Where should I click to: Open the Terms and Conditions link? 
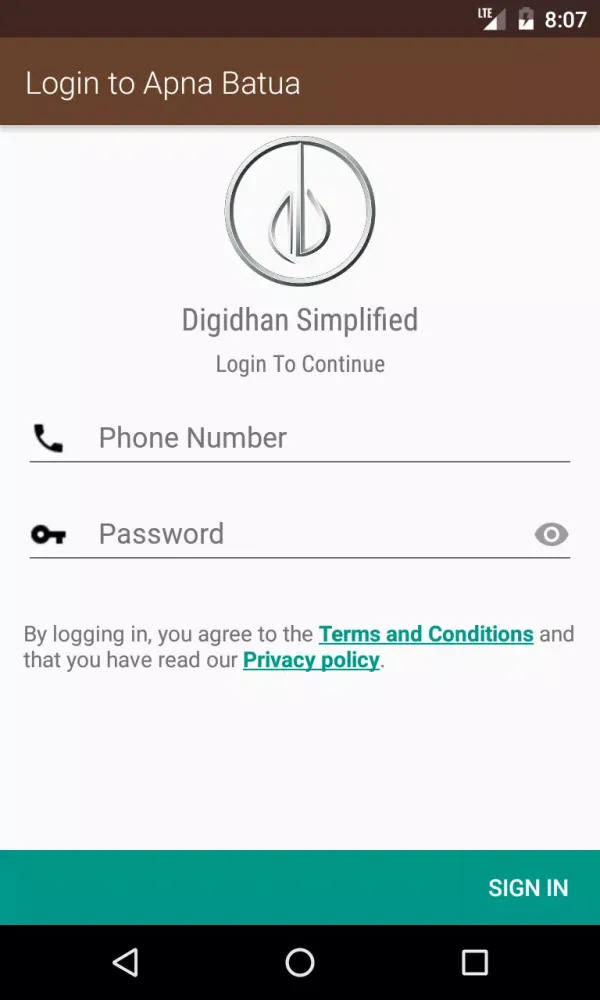[x=426, y=634]
